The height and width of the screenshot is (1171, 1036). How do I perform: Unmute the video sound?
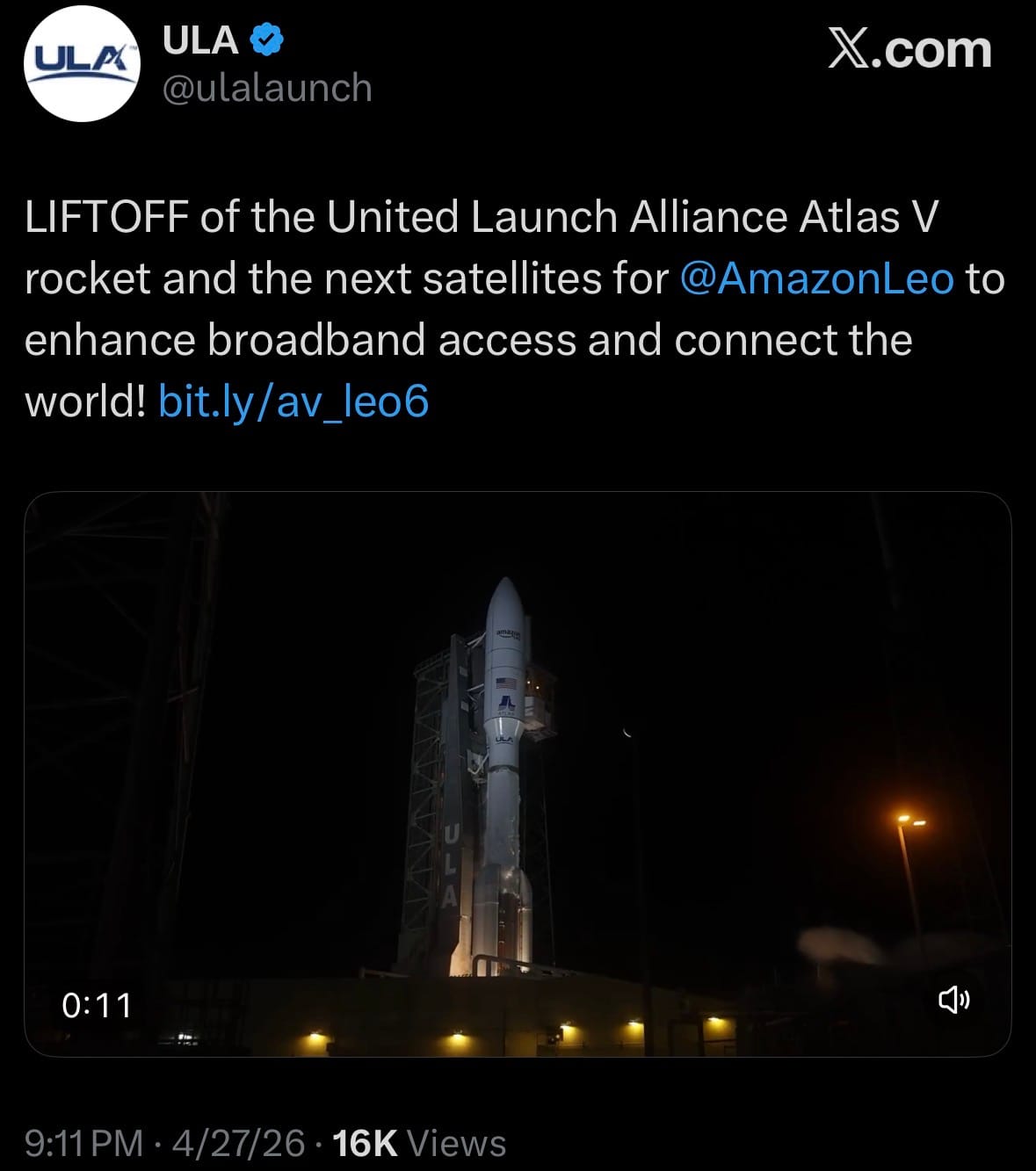954,1000
